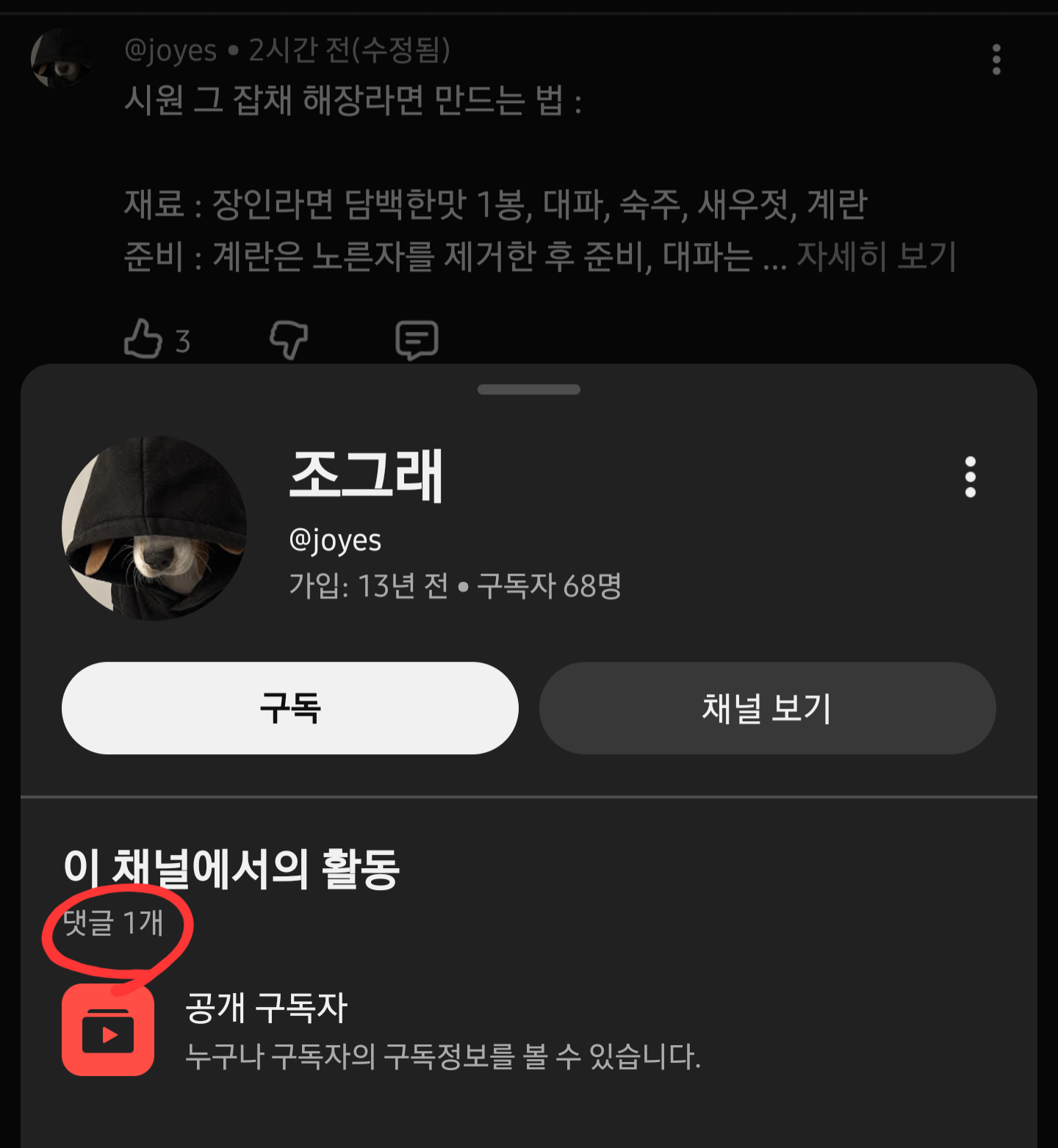Open 채널 보기 to view the channel
This screenshot has width=1058, height=1148.
767,708
